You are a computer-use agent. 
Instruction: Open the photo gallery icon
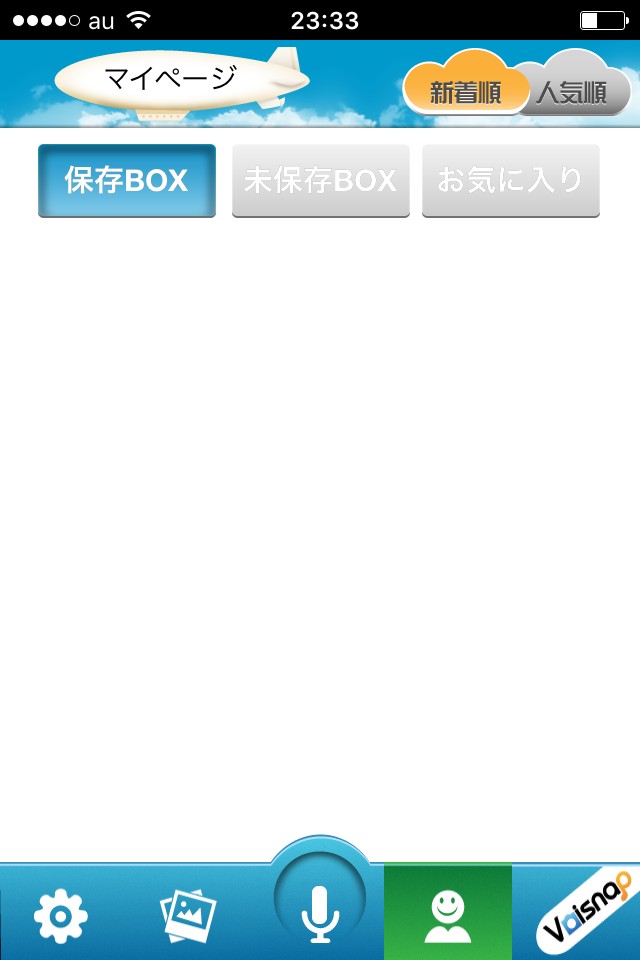click(188, 915)
